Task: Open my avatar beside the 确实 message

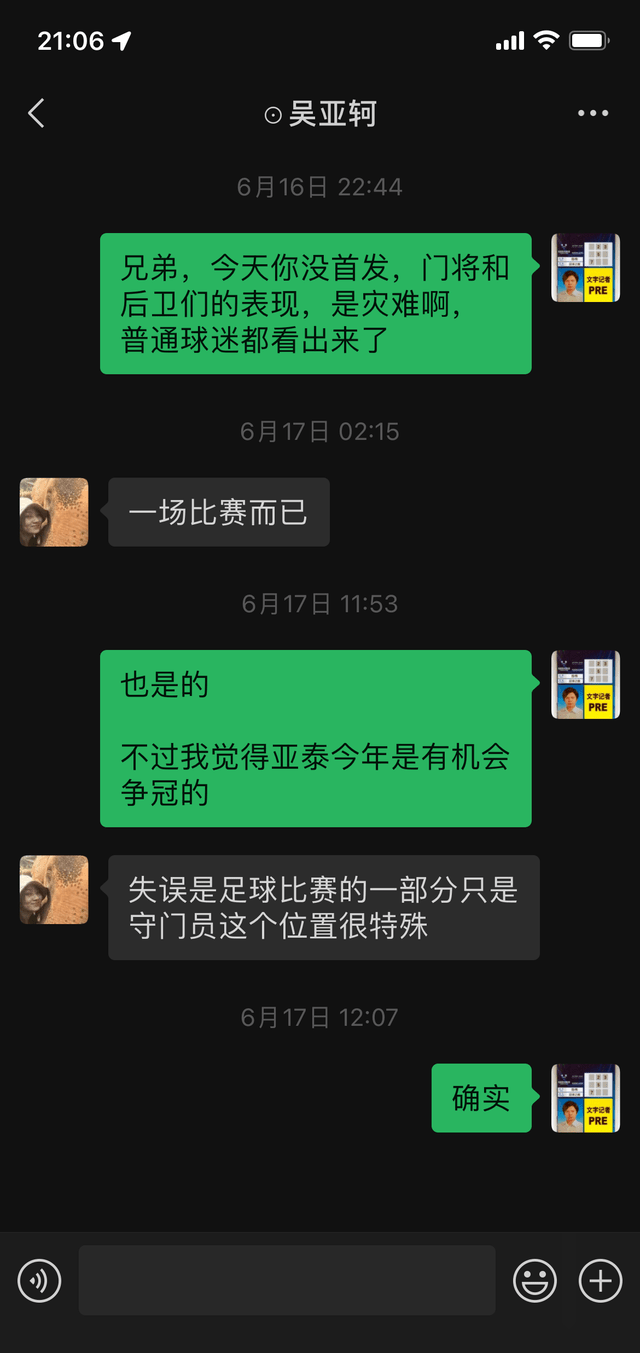Action: tap(586, 1098)
